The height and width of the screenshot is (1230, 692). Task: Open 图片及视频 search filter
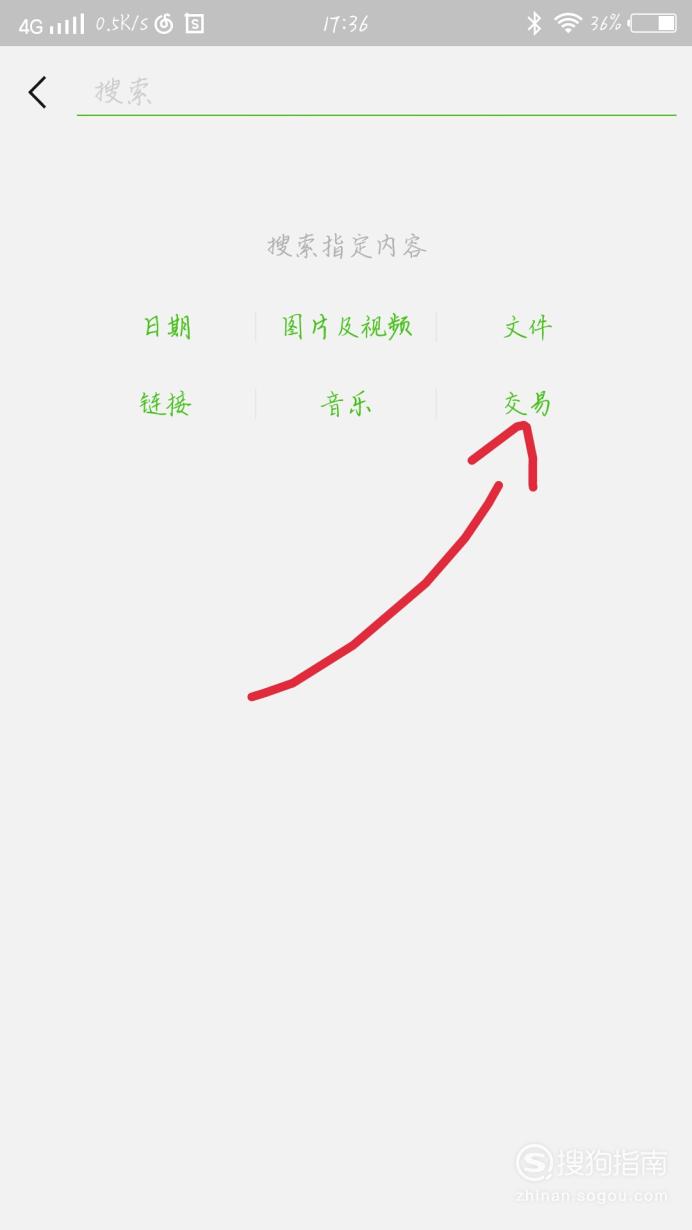click(x=346, y=327)
